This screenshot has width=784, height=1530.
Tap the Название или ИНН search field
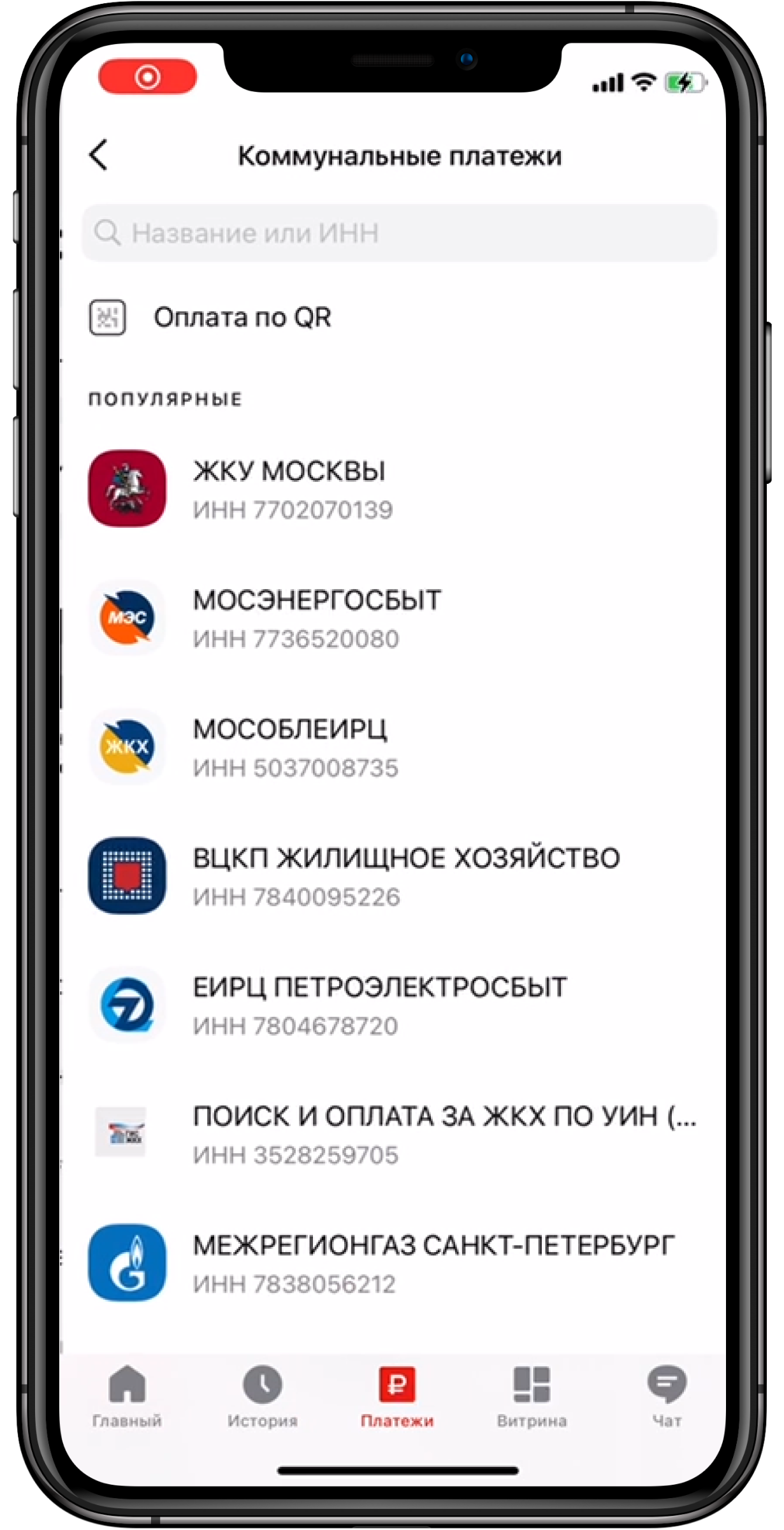tap(399, 233)
